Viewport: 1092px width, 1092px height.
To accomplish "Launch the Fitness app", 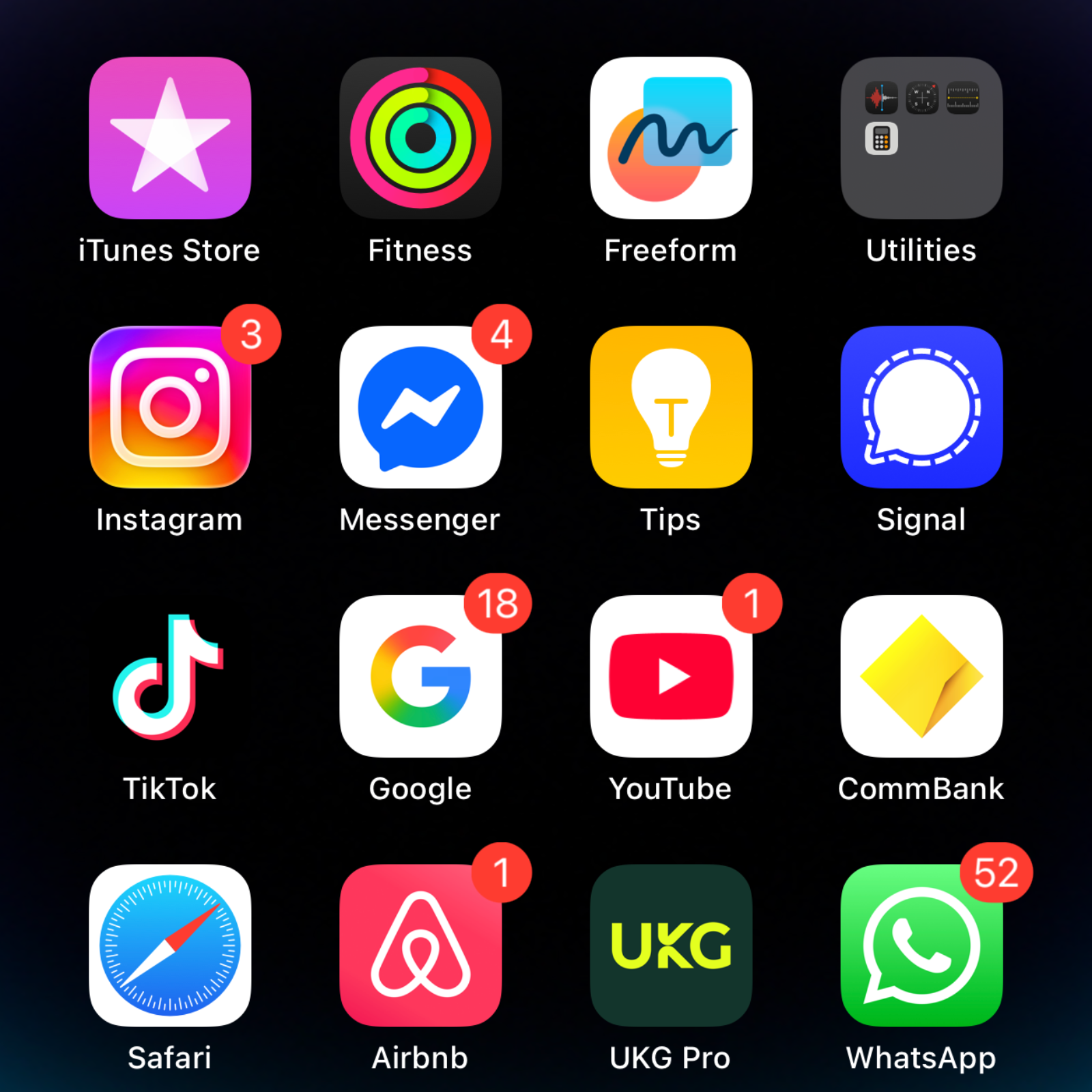I will [420, 138].
